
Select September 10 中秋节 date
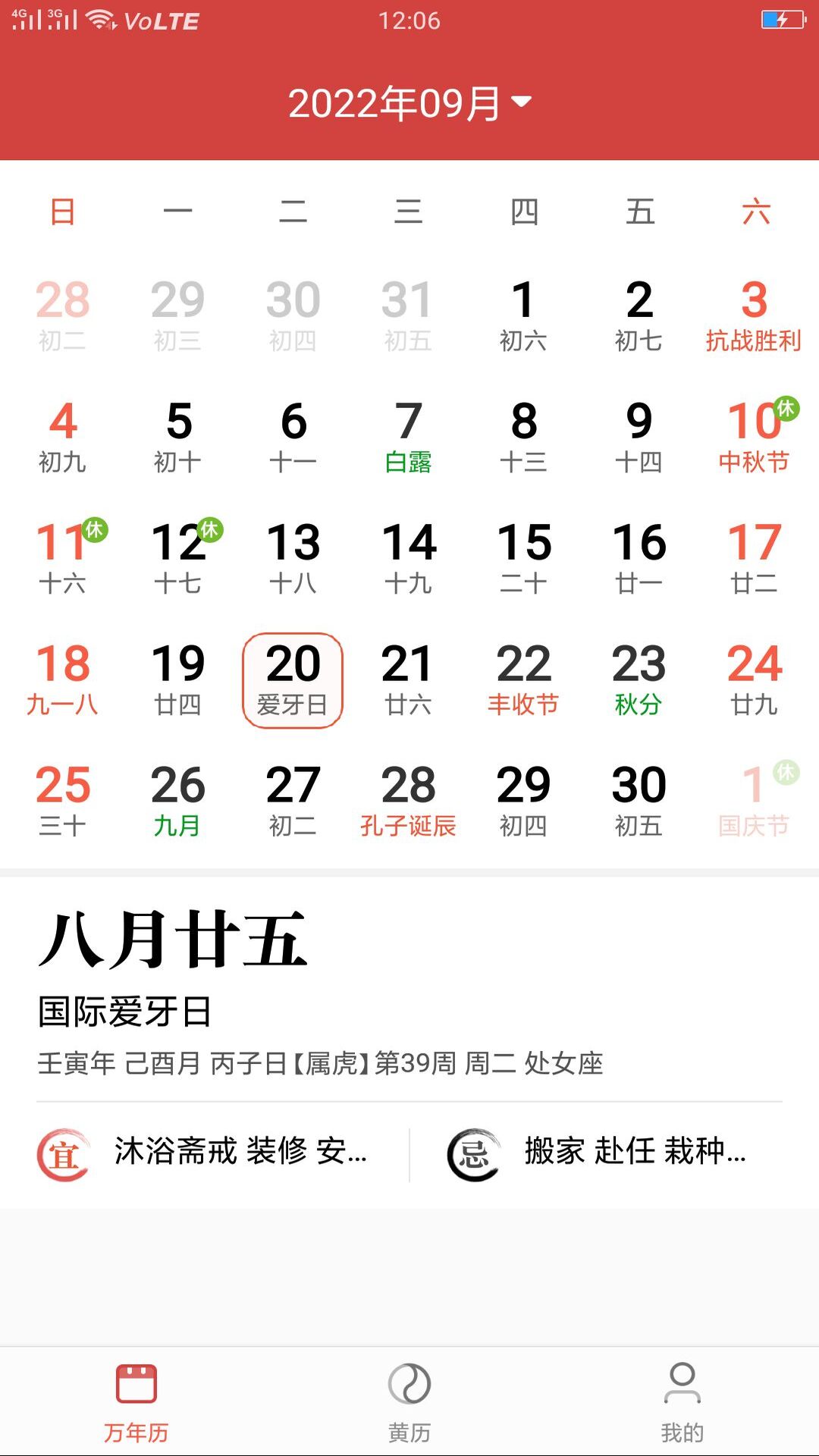pos(753,438)
